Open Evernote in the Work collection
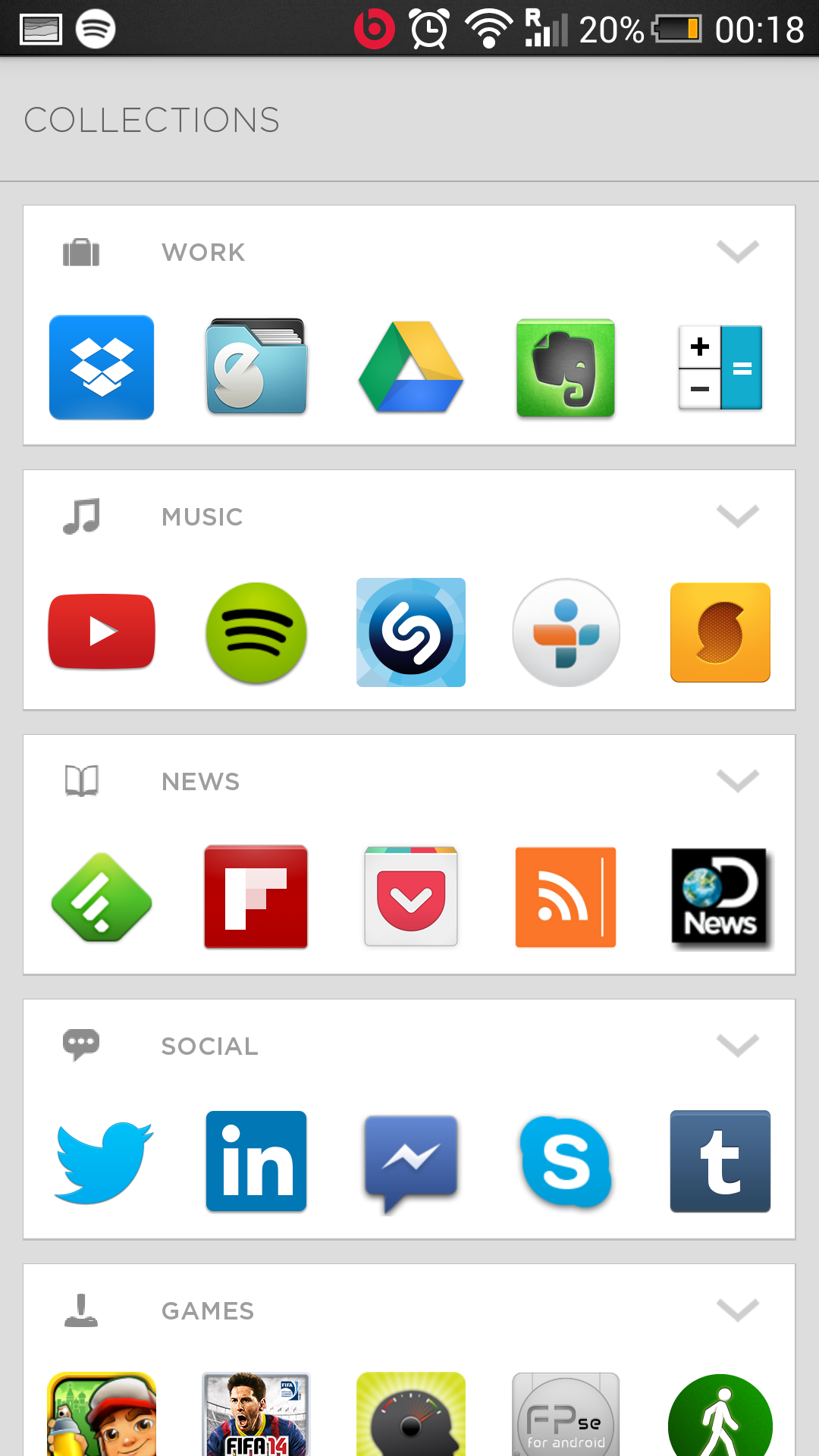The height and width of the screenshot is (1456, 819). tap(566, 368)
